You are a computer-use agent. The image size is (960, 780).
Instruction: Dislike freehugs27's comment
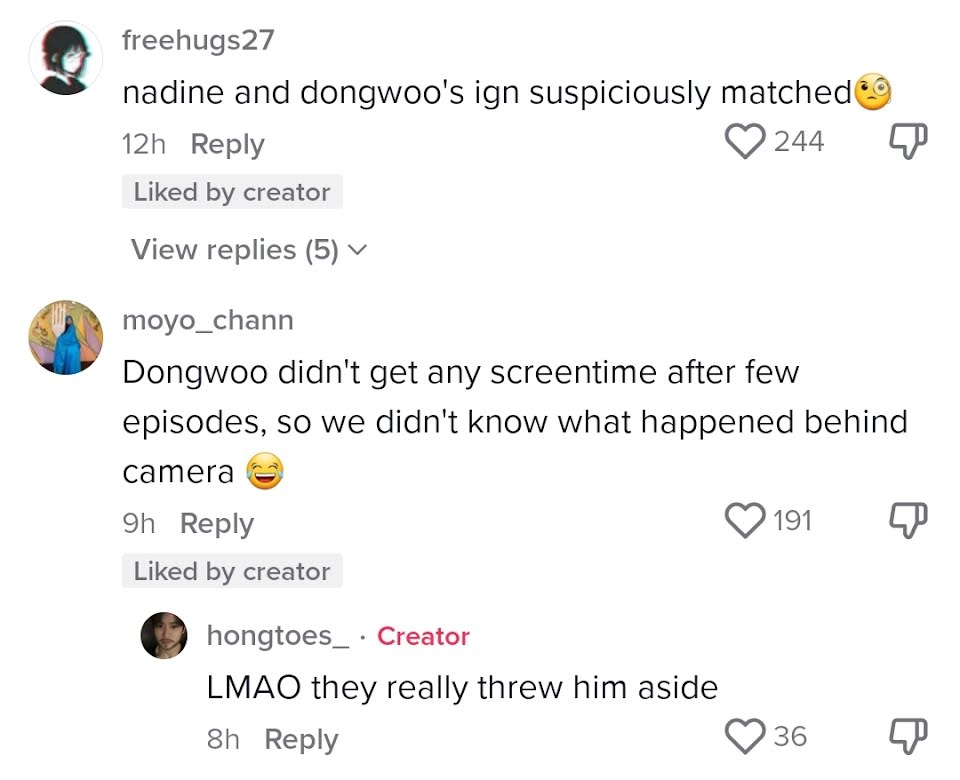tap(908, 141)
